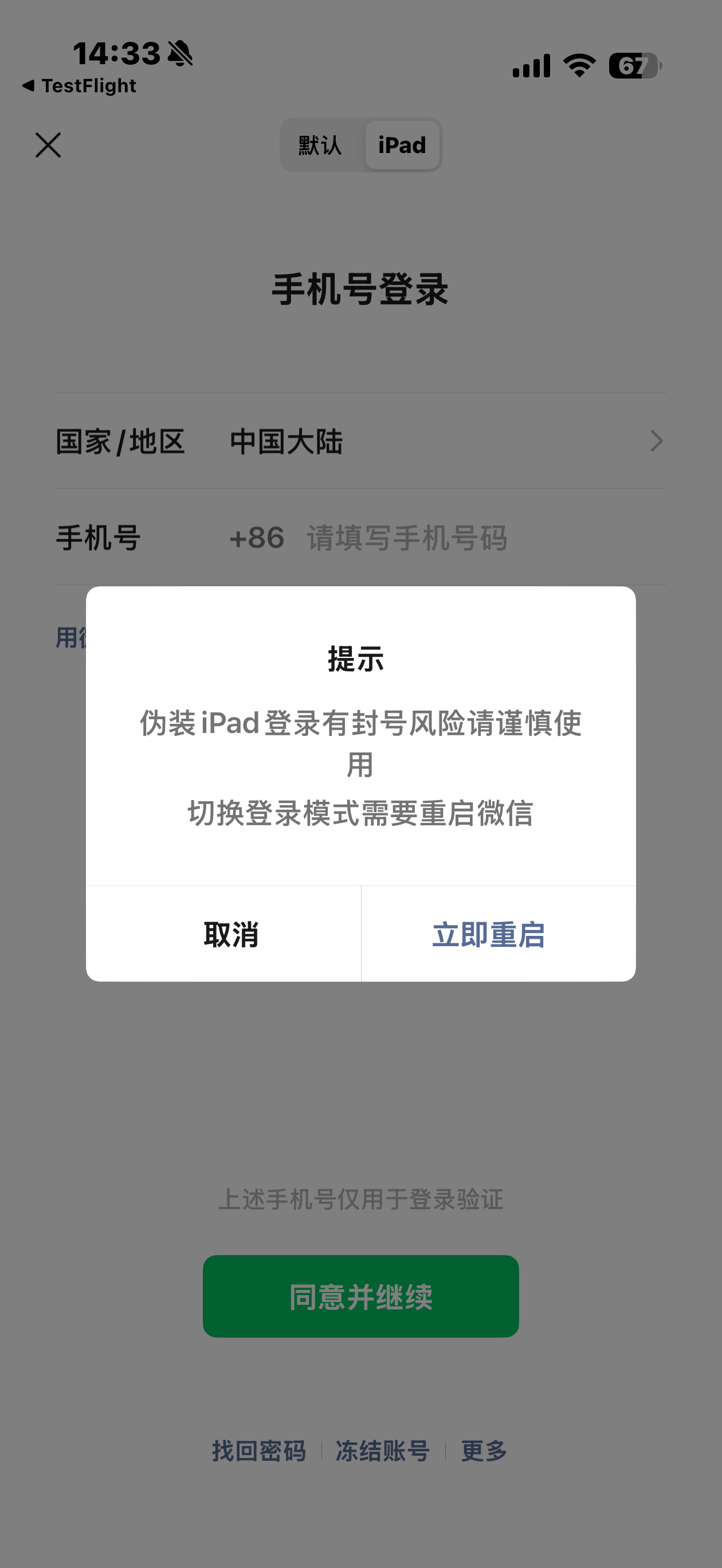Focus the 手机号 phone number field

point(361,538)
